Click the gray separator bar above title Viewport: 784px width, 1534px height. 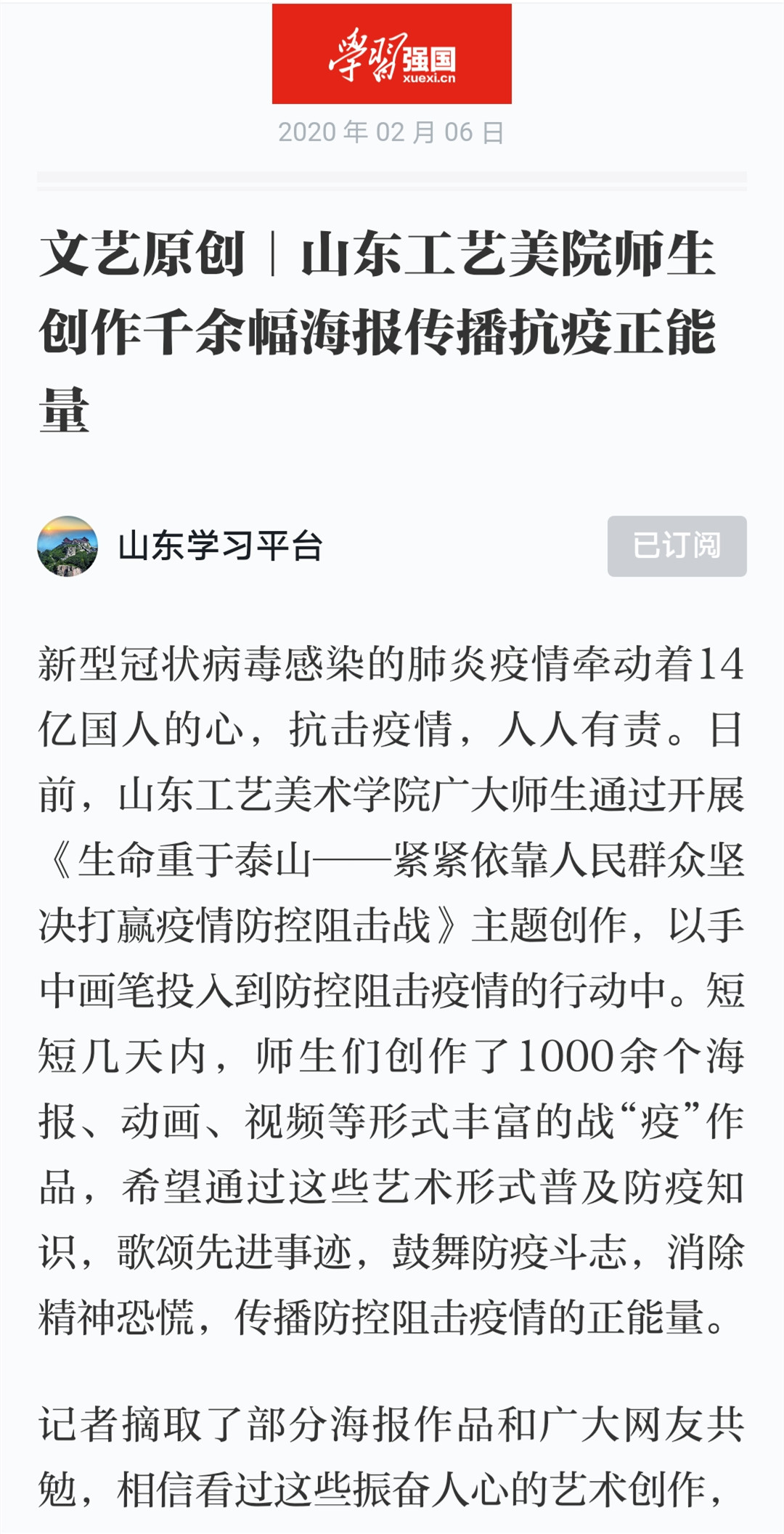click(x=392, y=176)
